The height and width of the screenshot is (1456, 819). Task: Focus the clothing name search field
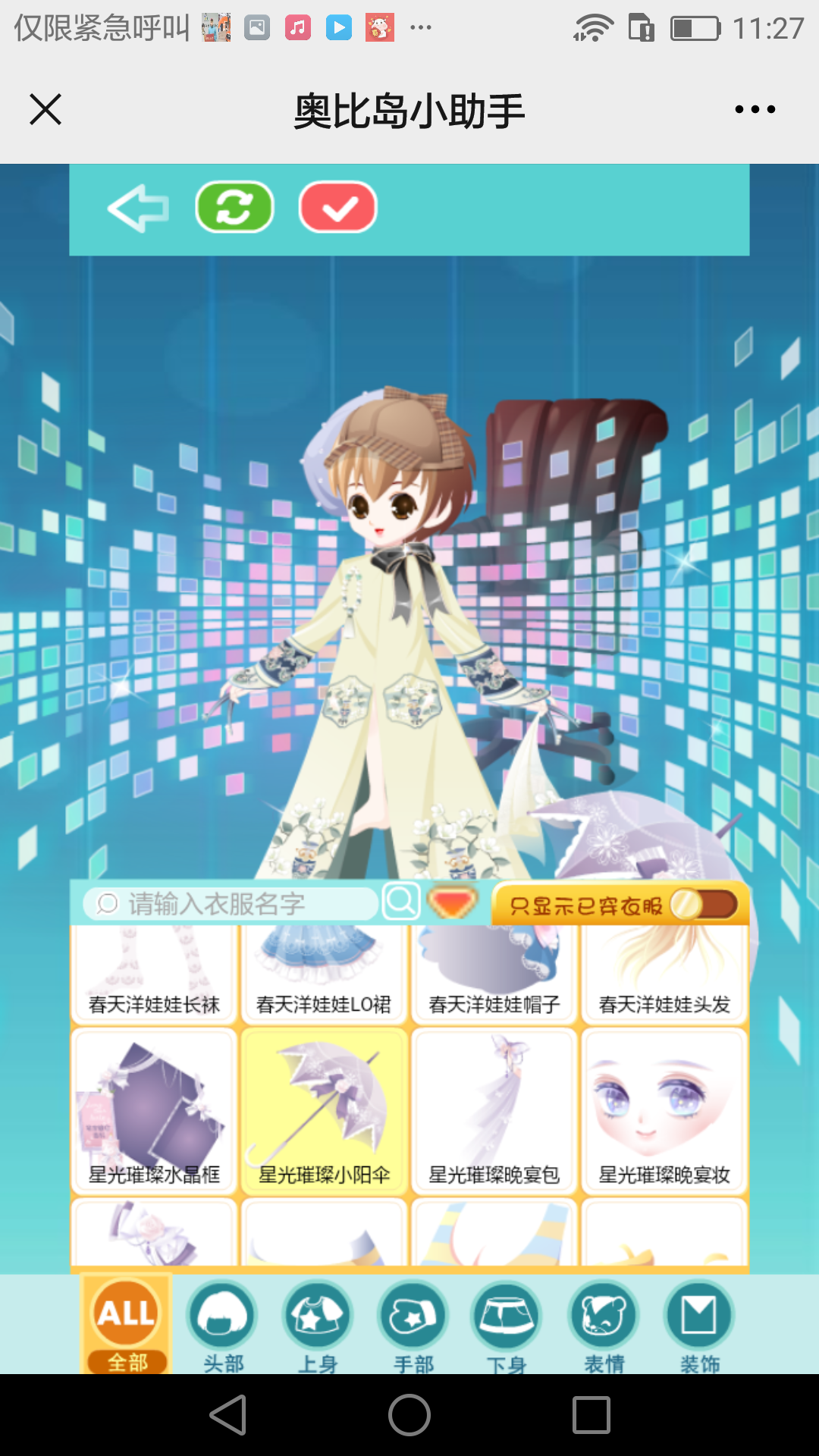(x=231, y=903)
